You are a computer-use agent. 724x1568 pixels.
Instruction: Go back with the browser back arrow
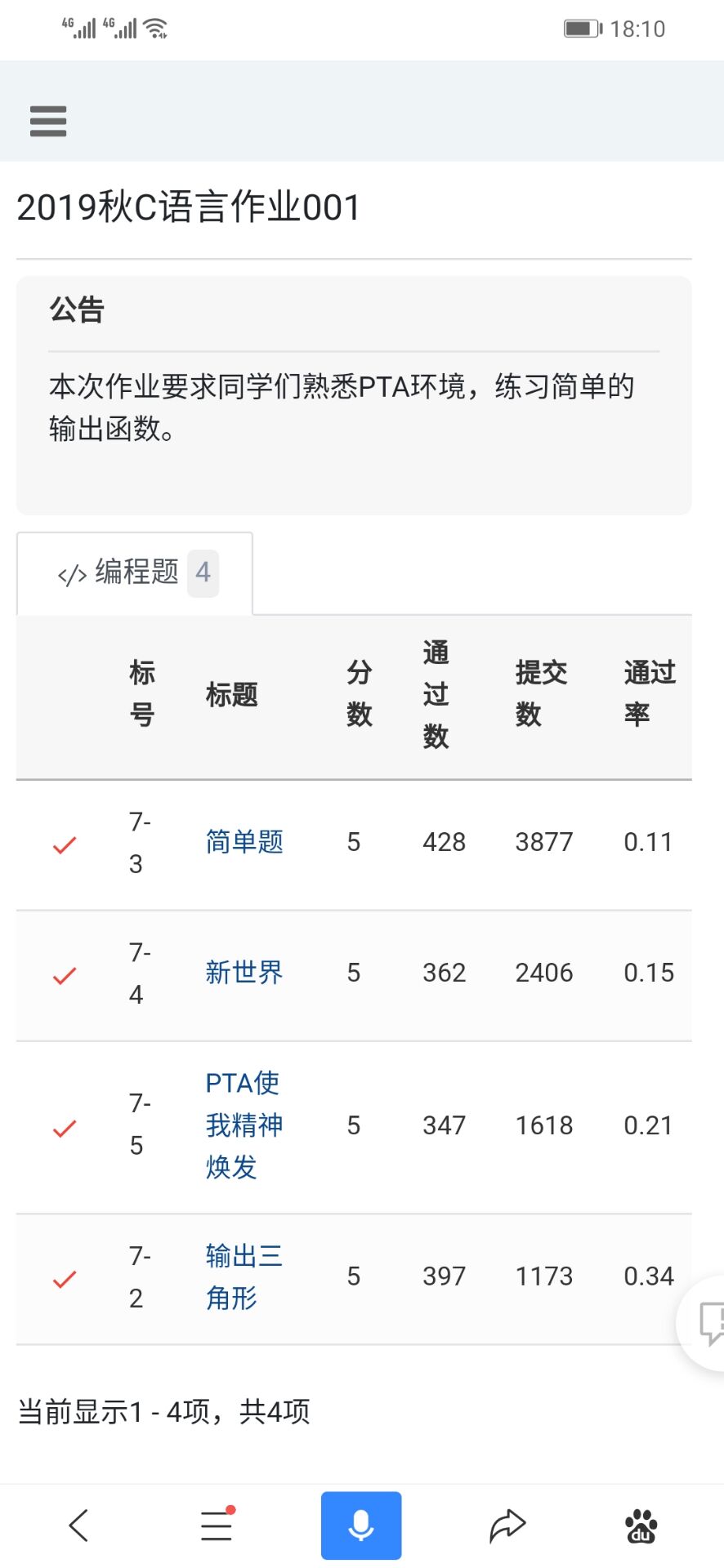point(79,1525)
